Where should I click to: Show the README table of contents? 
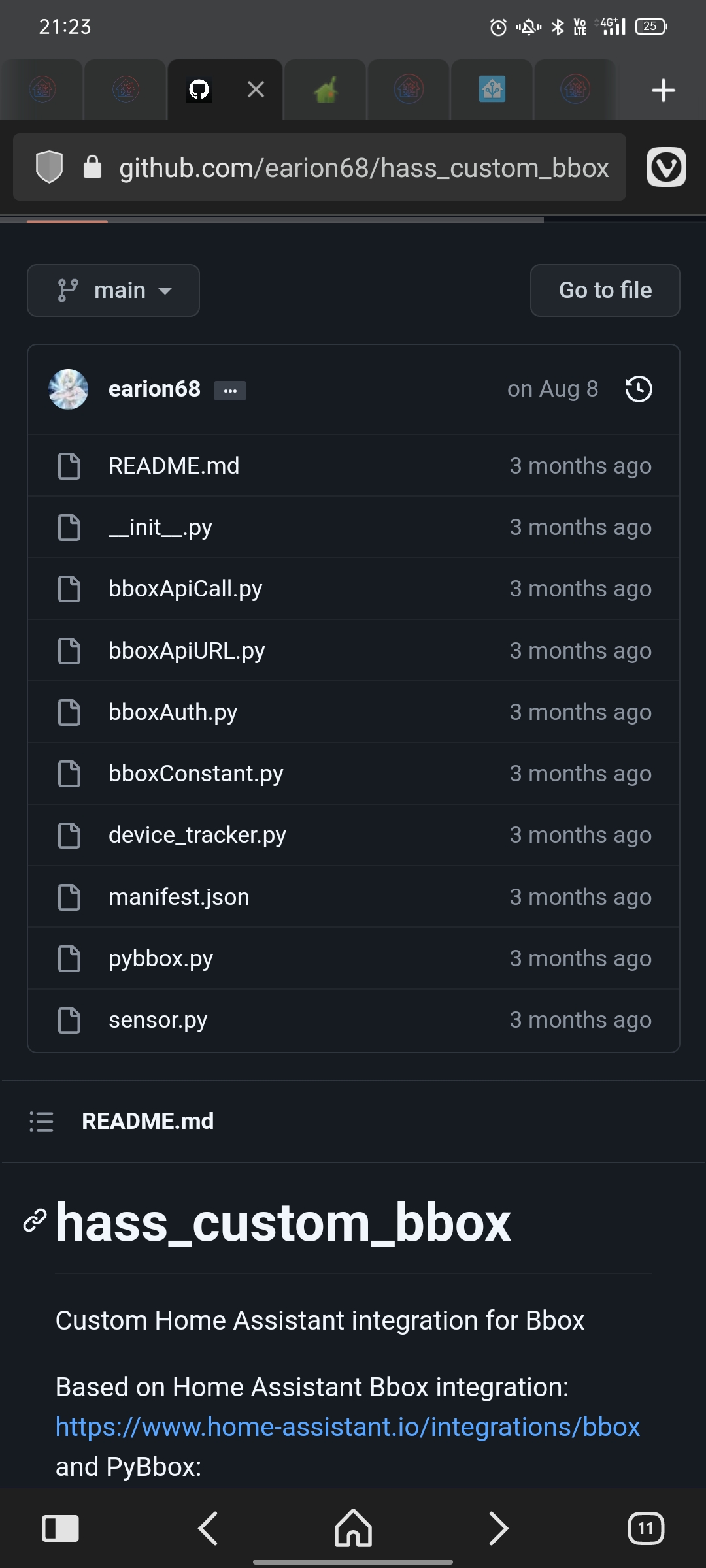click(42, 1121)
